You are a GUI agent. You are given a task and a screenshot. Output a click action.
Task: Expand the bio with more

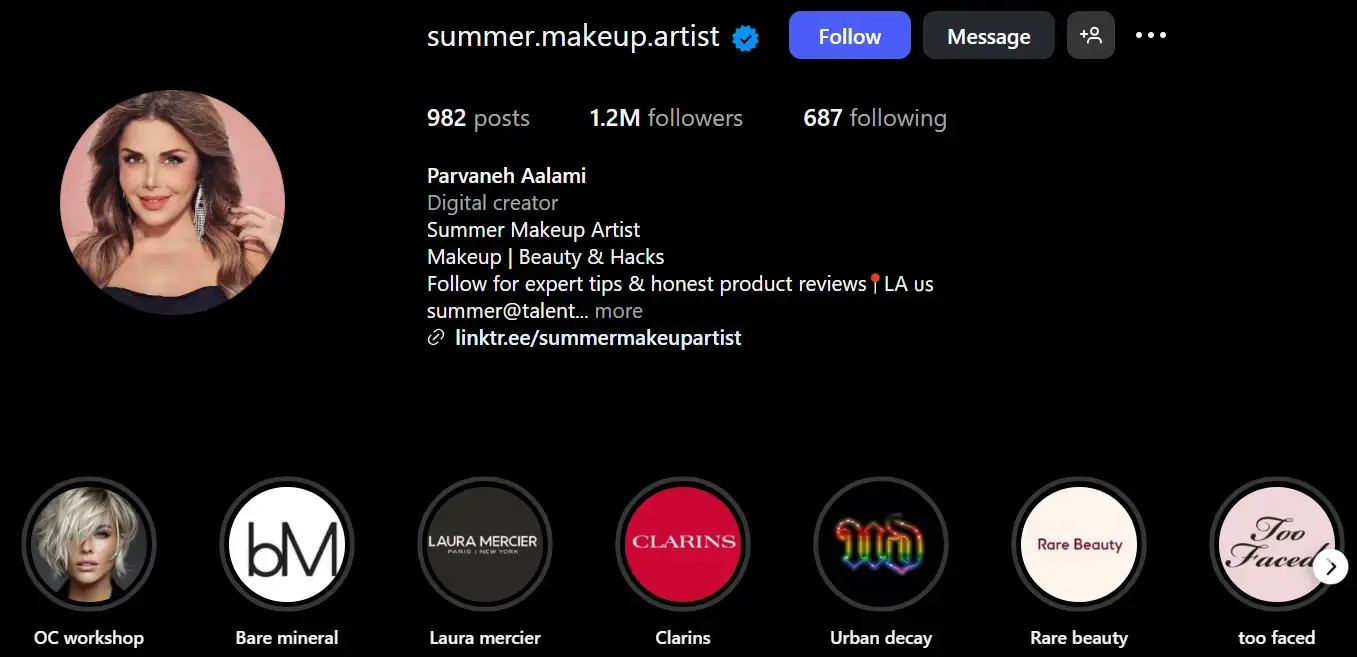click(x=618, y=311)
